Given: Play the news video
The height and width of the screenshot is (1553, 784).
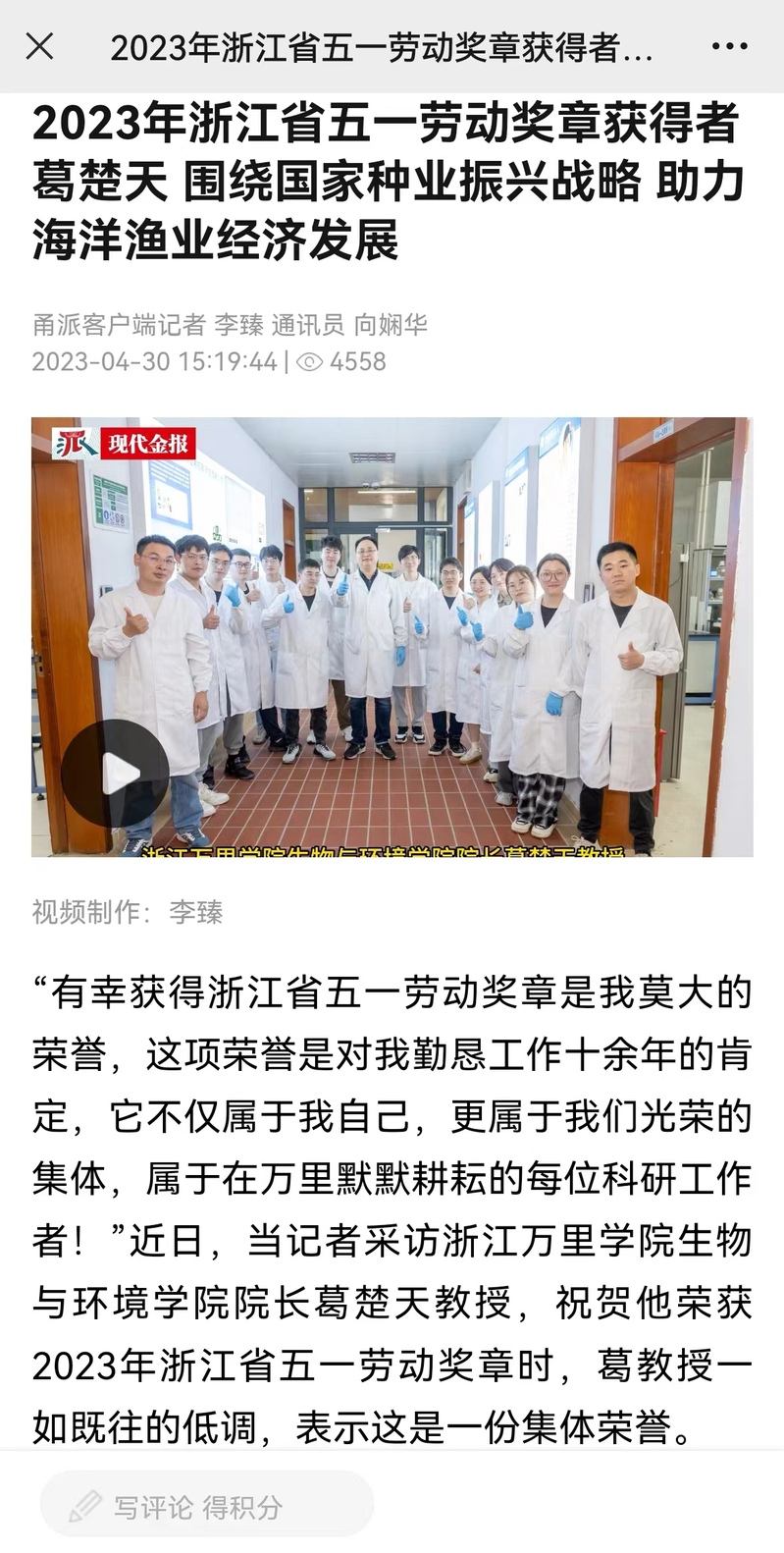Looking at the screenshot, I should 115,773.
